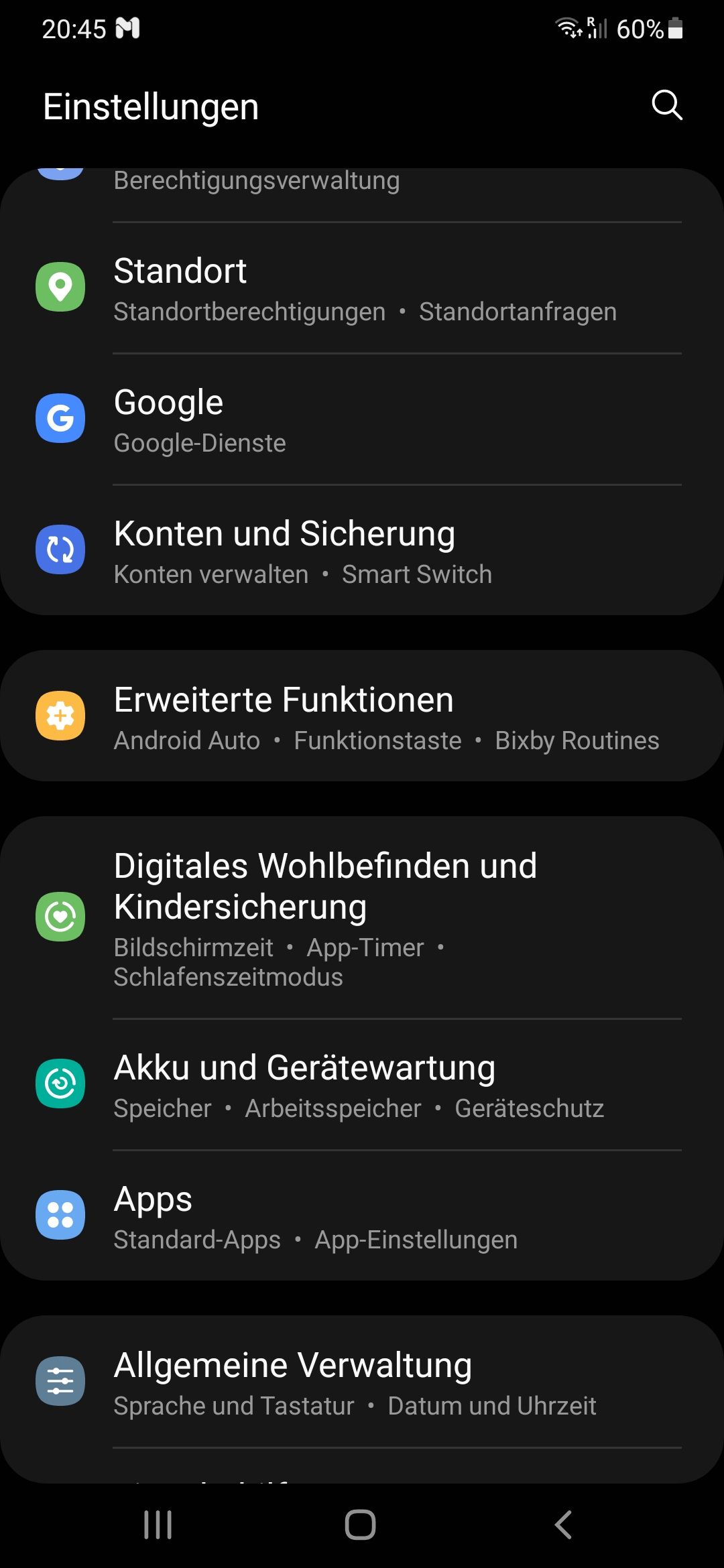
Task: Open Allgemeine Verwaltung settings
Action: [x=362, y=1380]
